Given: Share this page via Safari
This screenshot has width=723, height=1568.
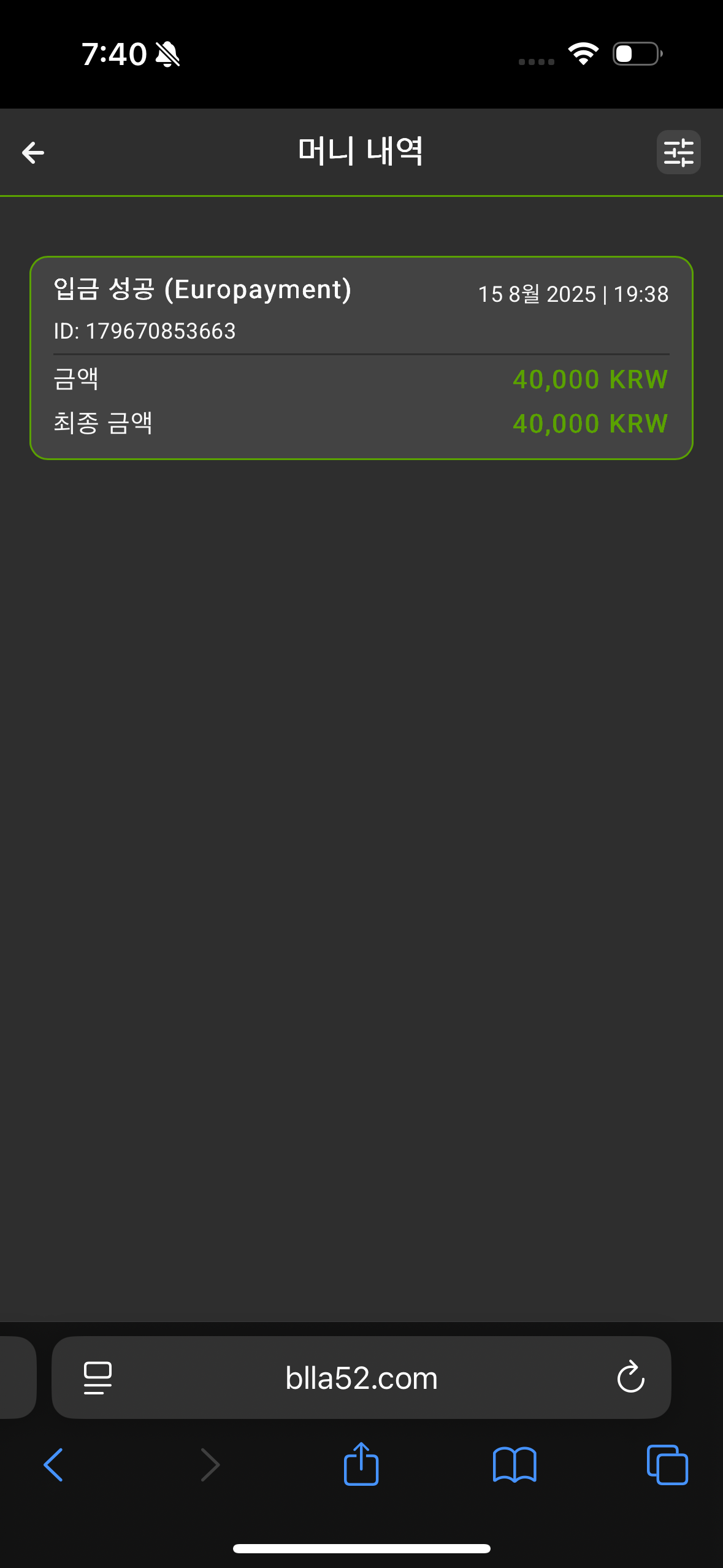Looking at the screenshot, I should [361, 1465].
